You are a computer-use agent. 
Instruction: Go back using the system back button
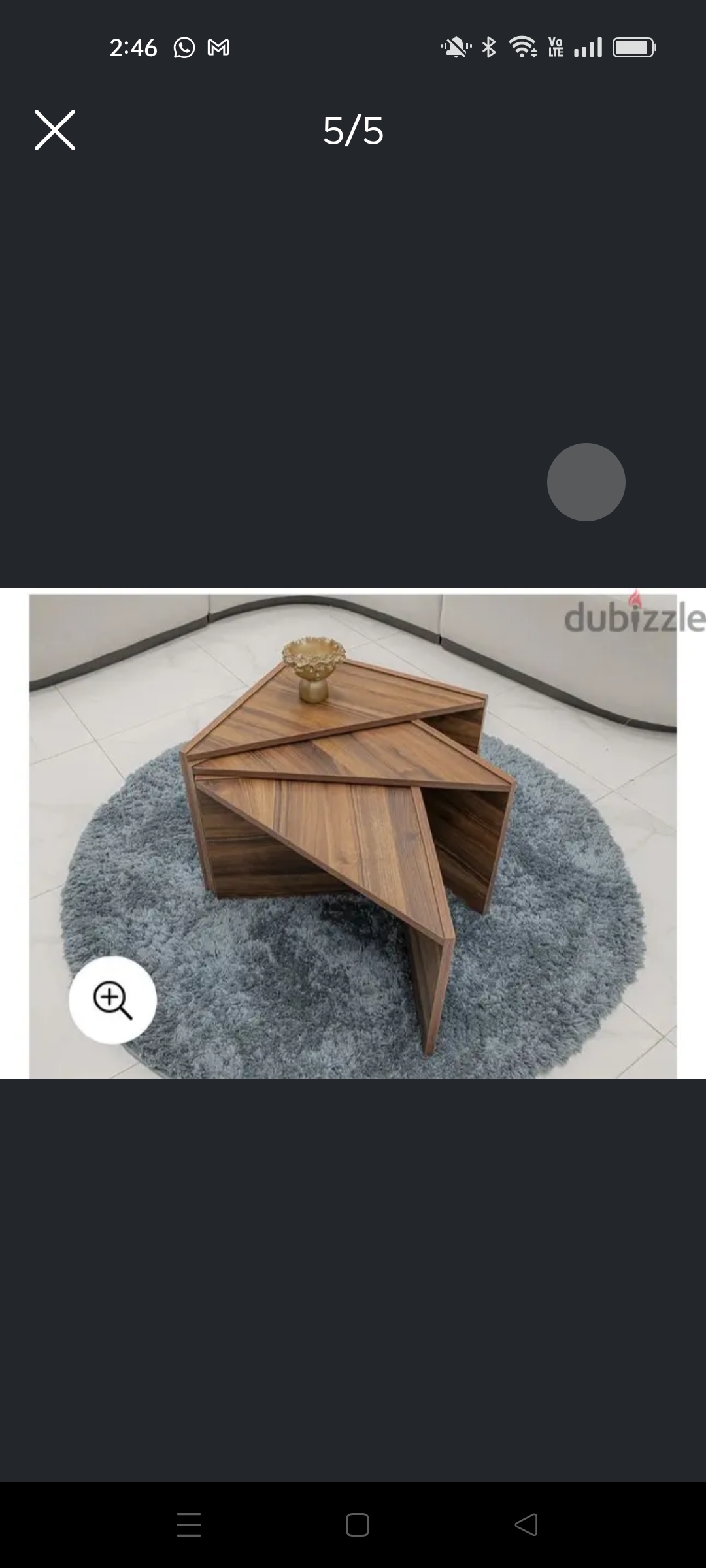pyautogui.click(x=526, y=1525)
